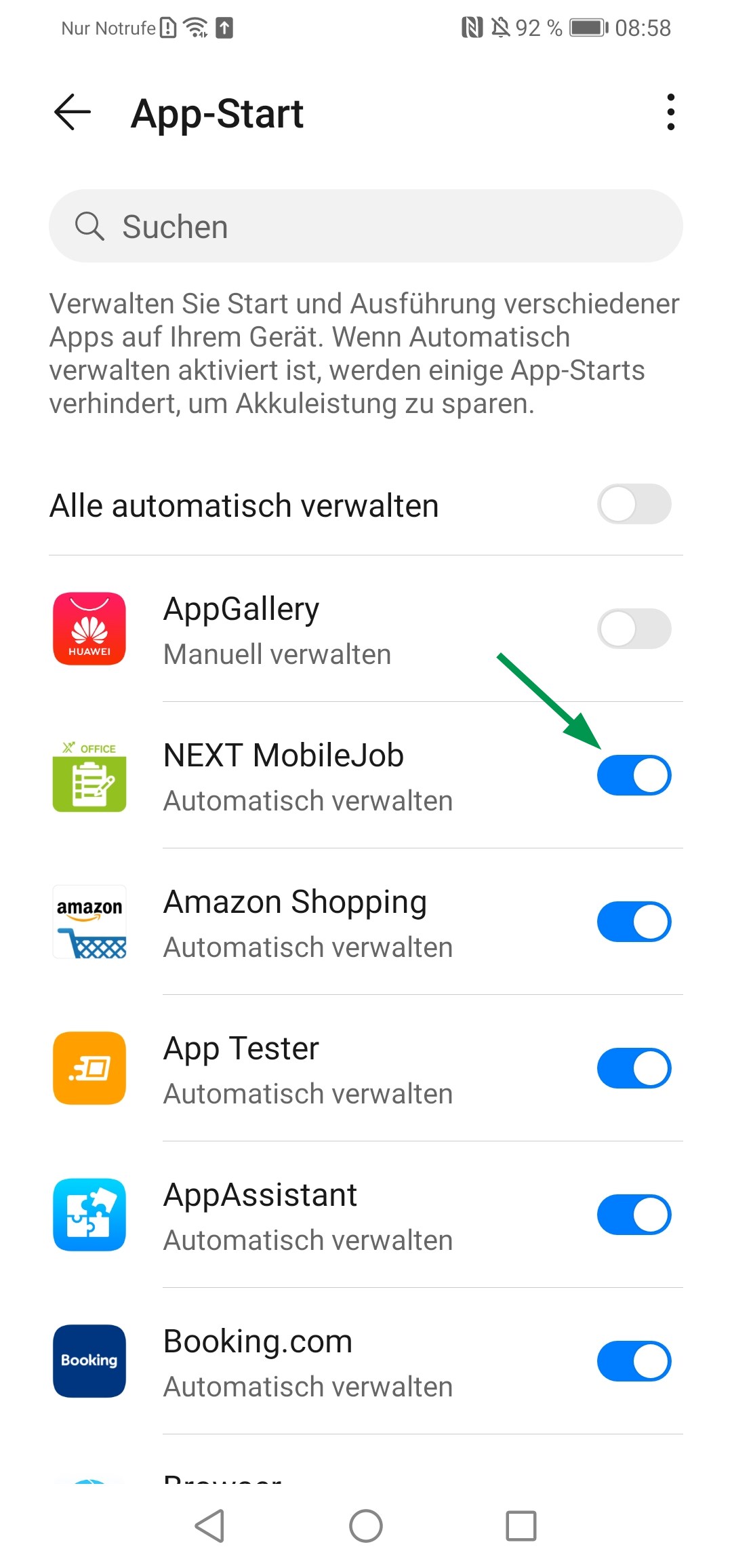Click the App Tester app icon
The height and width of the screenshot is (1568, 732).
click(x=89, y=1068)
